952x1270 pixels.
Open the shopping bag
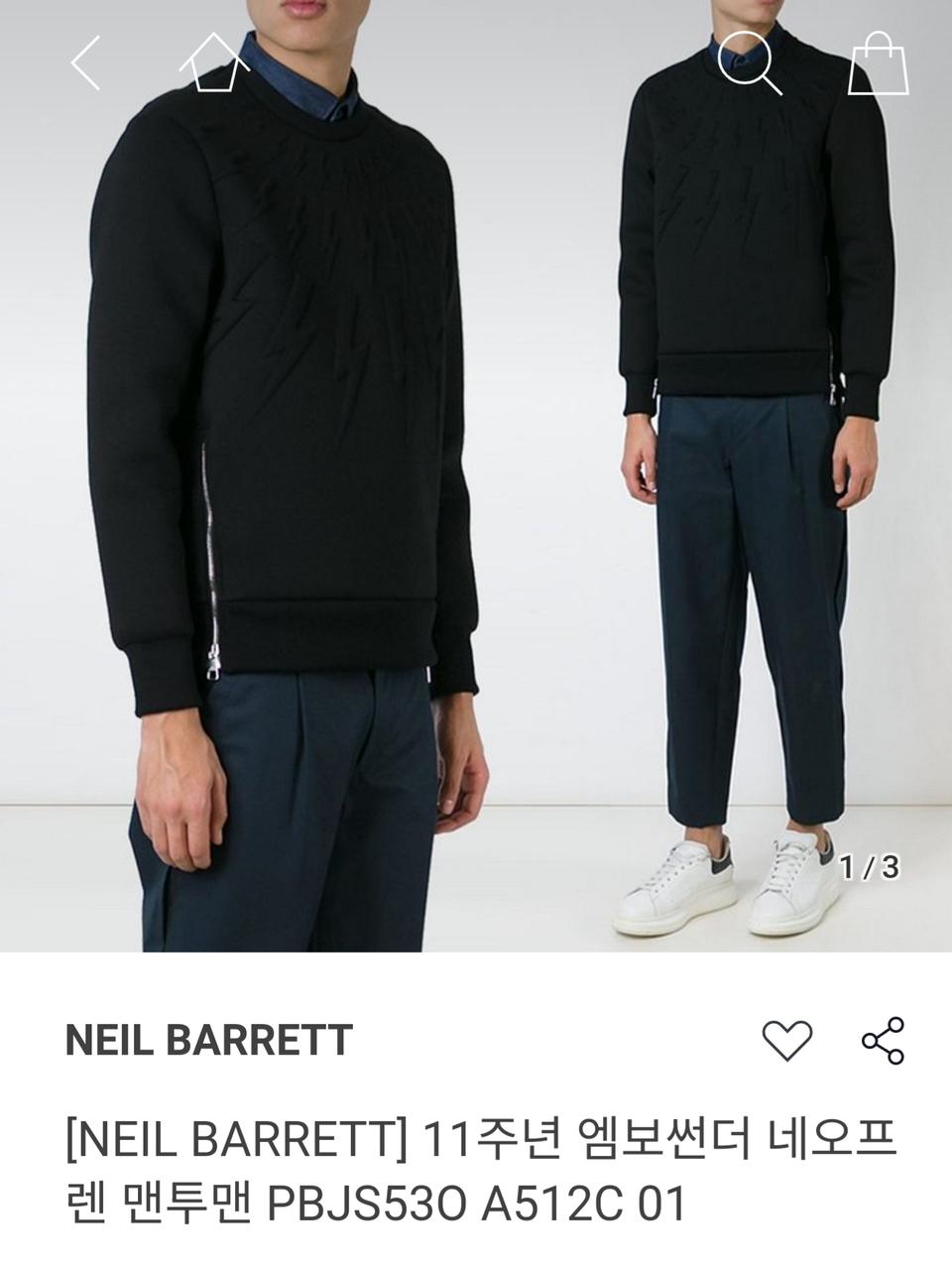[x=878, y=63]
